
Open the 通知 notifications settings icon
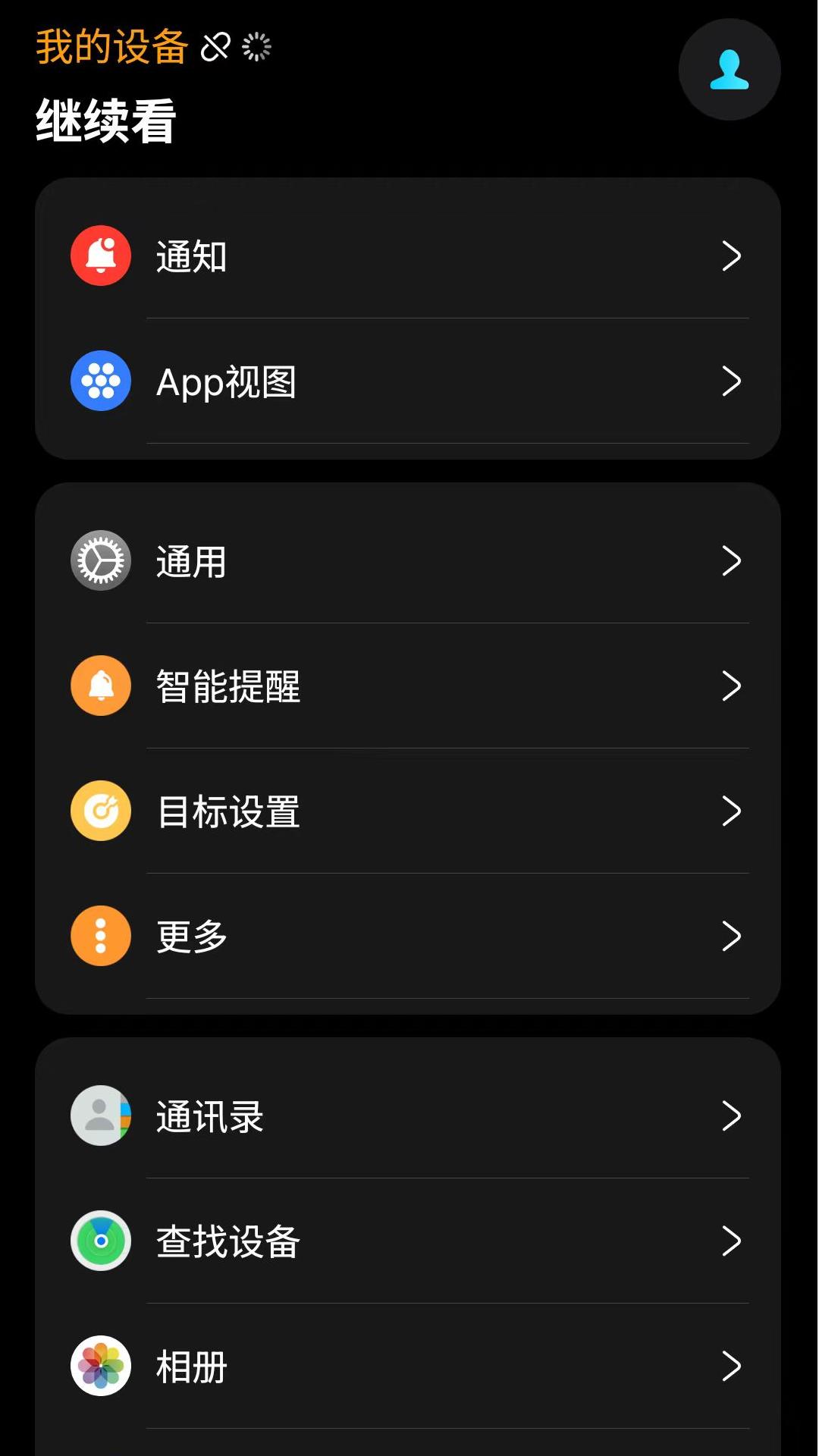[x=100, y=256]
